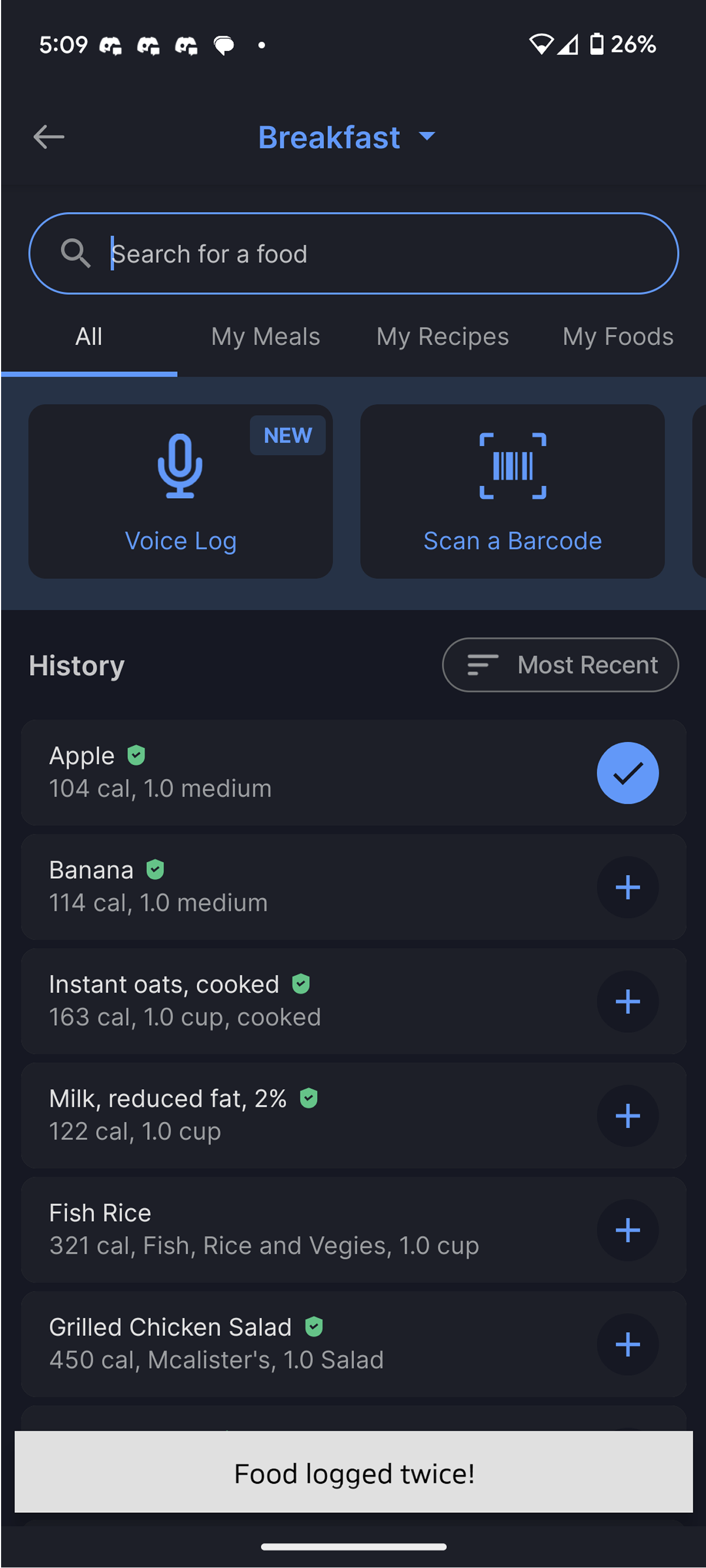Switch to the My Meals tab

coord(266,336)
